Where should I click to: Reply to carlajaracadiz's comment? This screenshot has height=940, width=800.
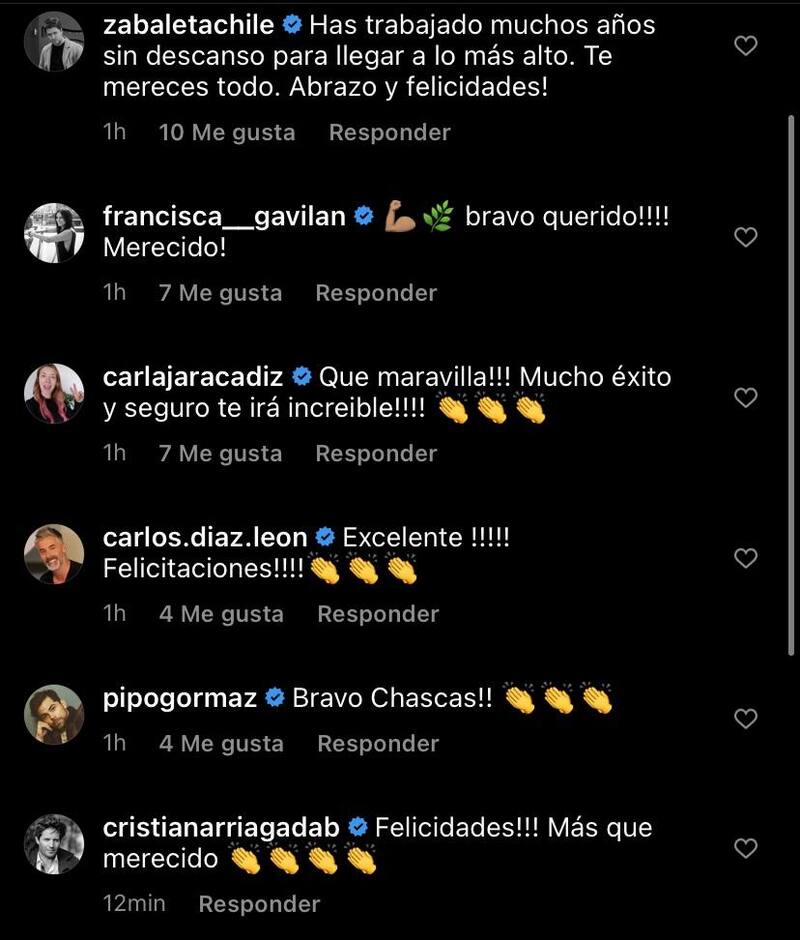tap(376, 453)
